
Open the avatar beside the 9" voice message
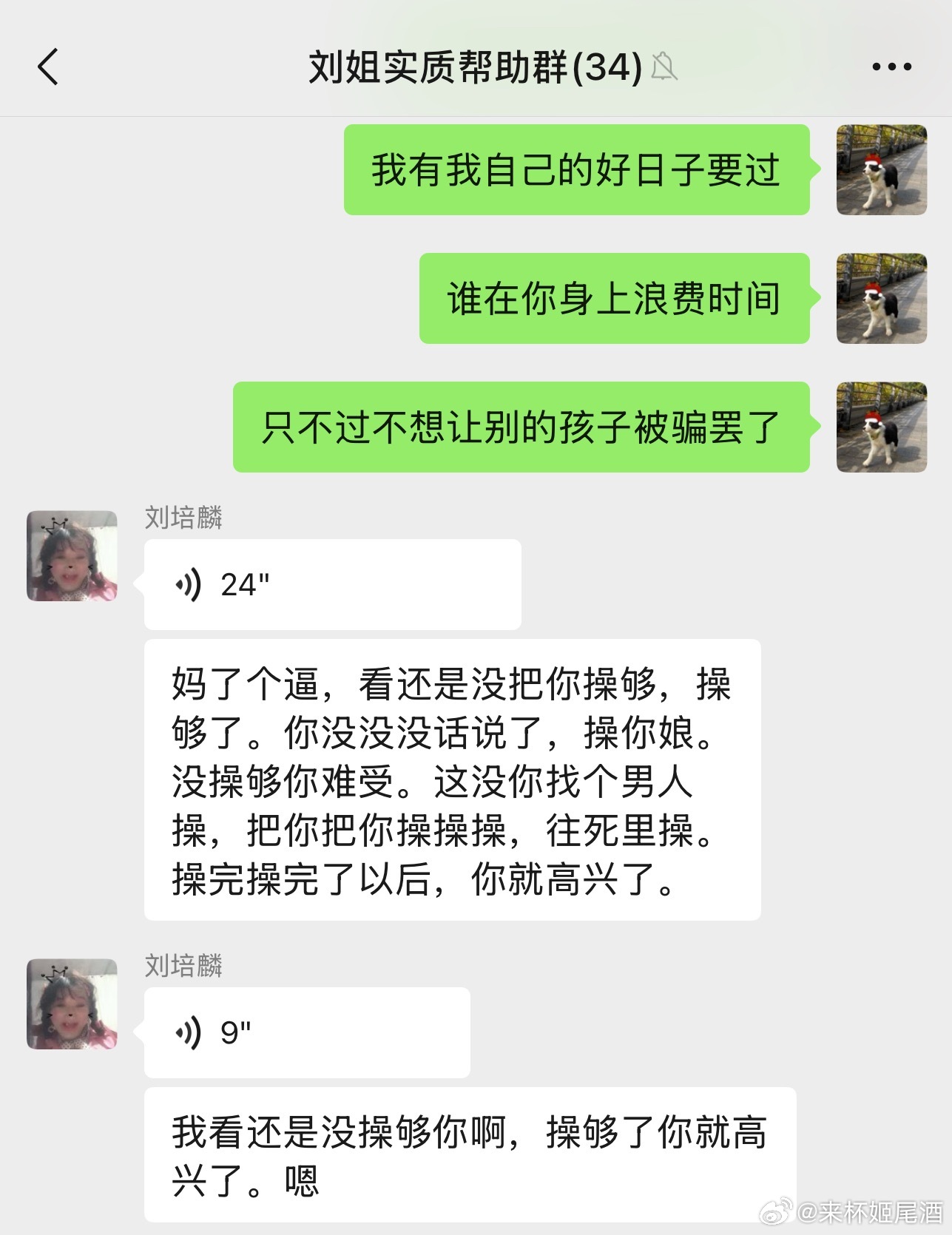click(x=72, y=1004)
